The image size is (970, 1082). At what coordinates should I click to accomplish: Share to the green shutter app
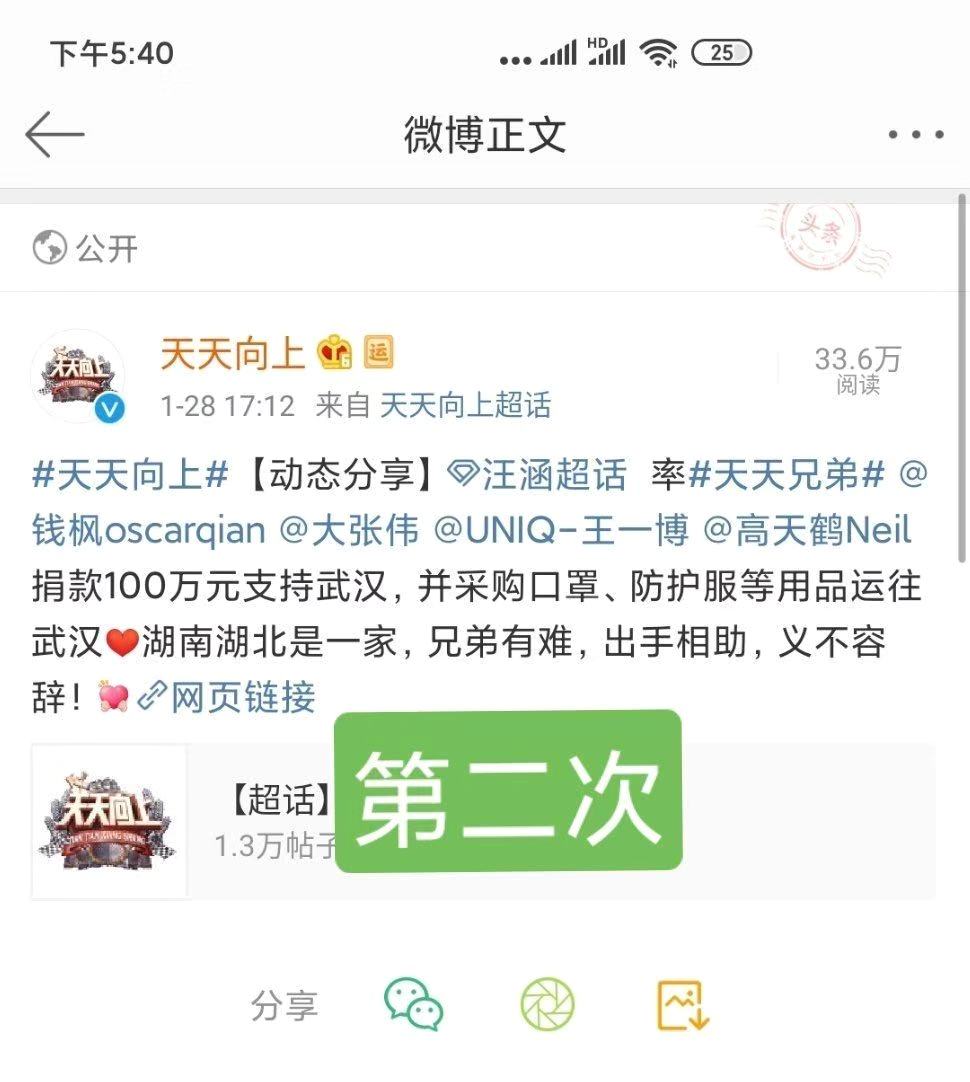tap(548, 1005)
